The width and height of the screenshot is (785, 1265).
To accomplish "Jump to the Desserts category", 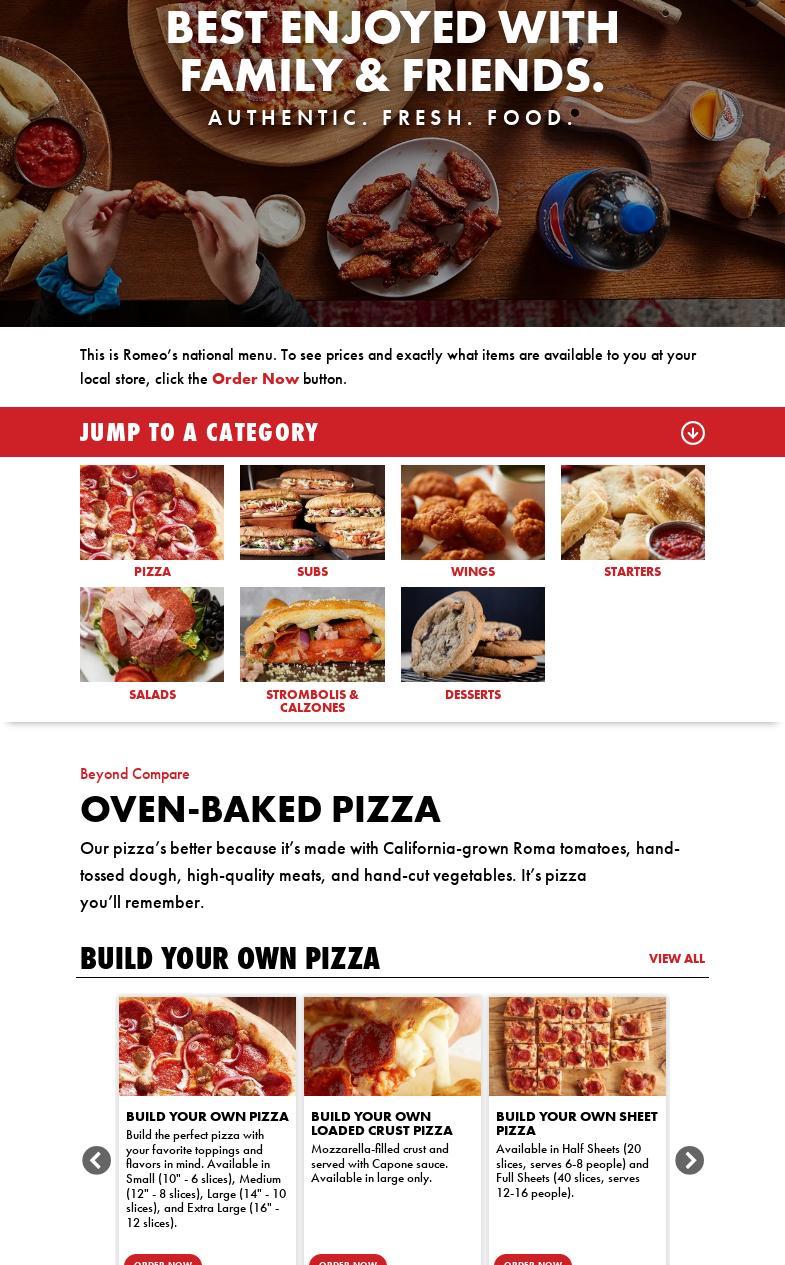I will 472,644.
